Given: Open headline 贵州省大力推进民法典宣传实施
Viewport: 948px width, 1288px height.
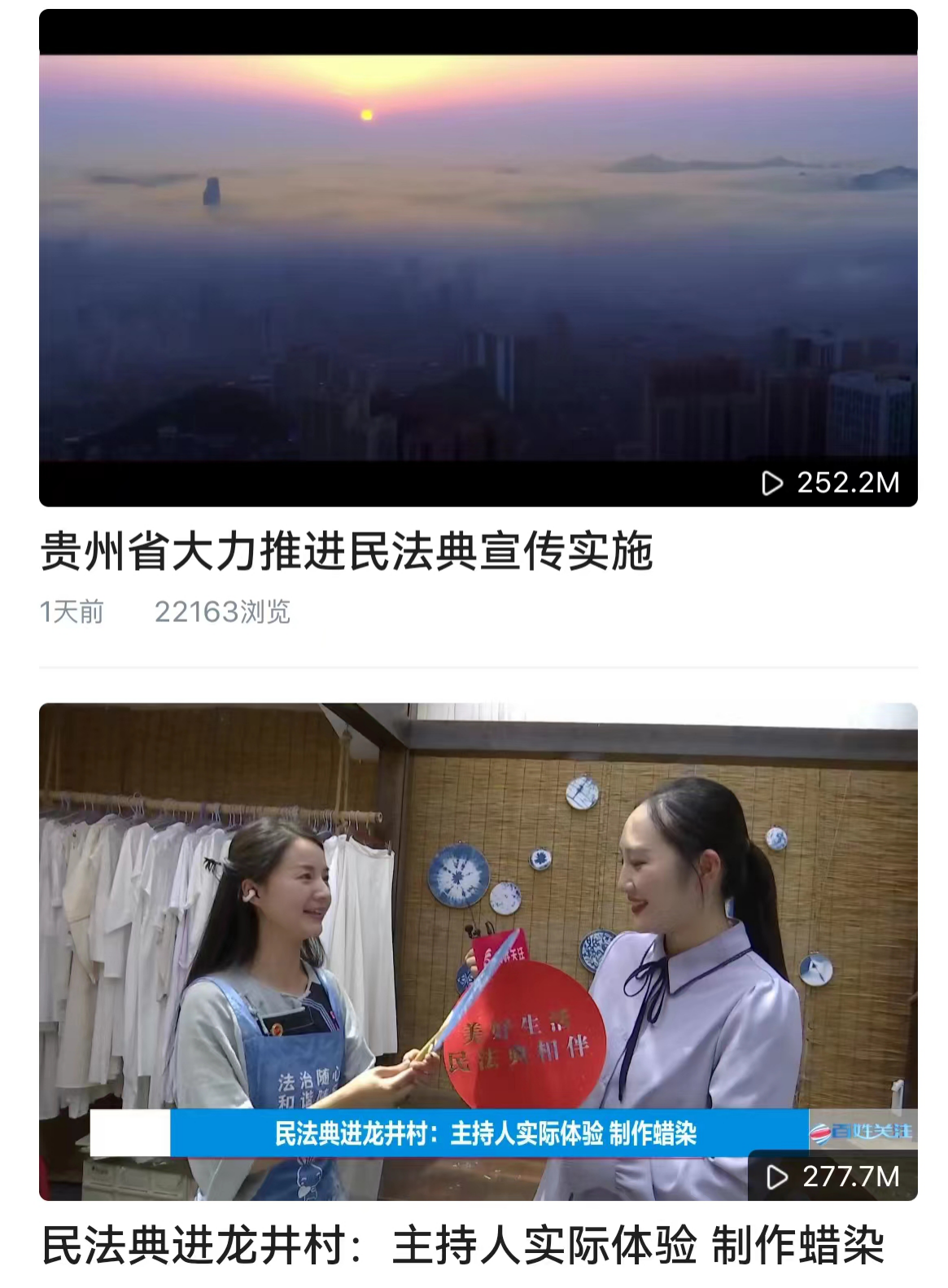Looking at the screenshot, I should pos(347,552).
